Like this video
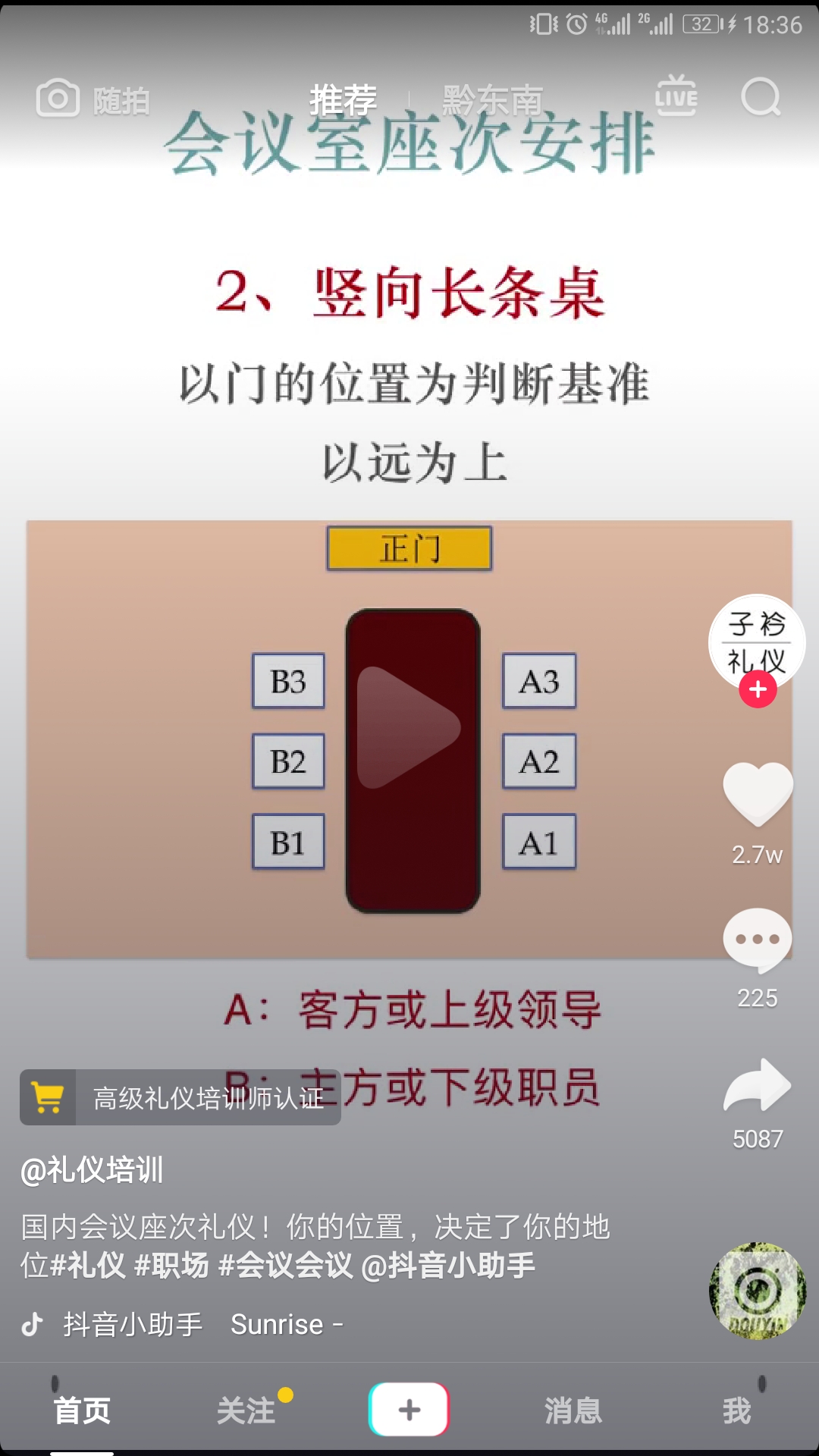Image resolution: width=819 pixels, height=1456 pixels. [x=758, y=794]
